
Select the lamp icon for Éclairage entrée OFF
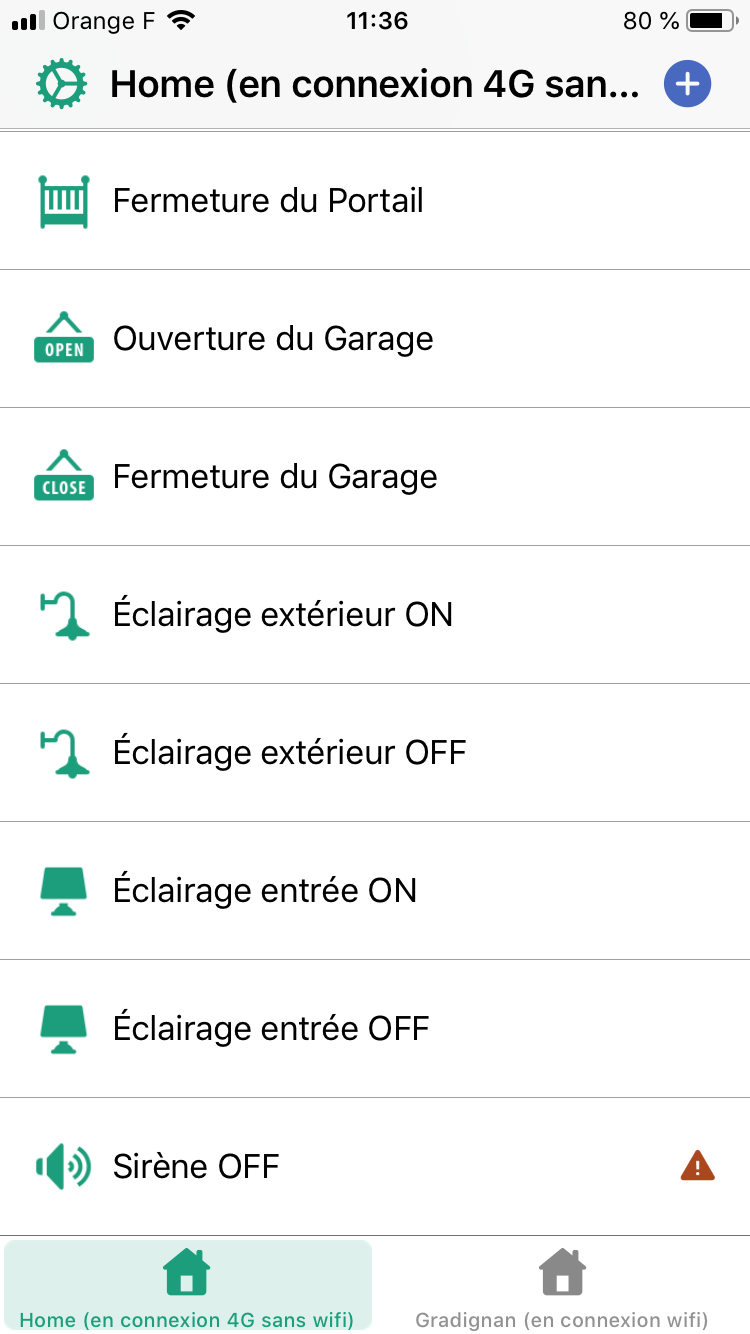pyautogui.click(x=64, y=1028)
